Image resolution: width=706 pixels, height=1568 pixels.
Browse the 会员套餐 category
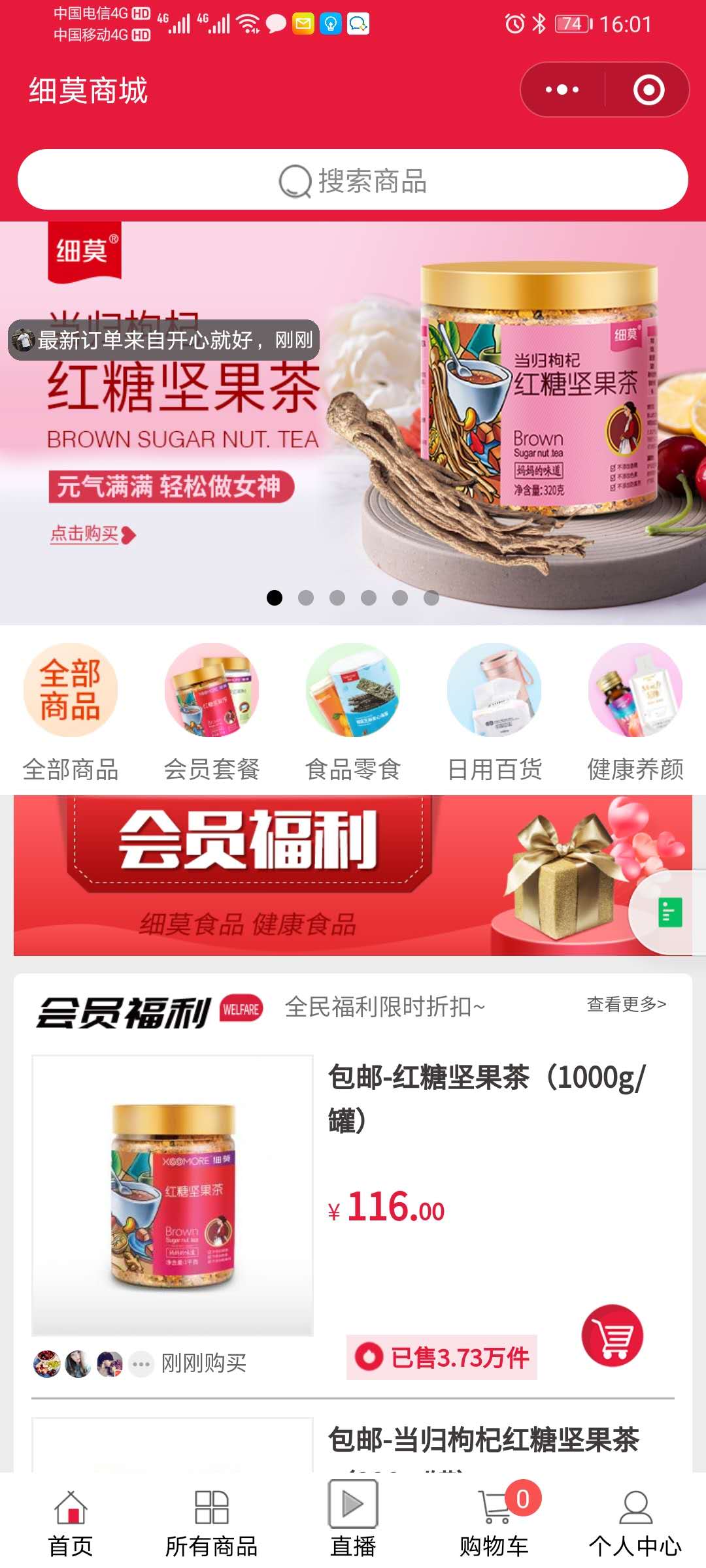(x=212, y=712)
